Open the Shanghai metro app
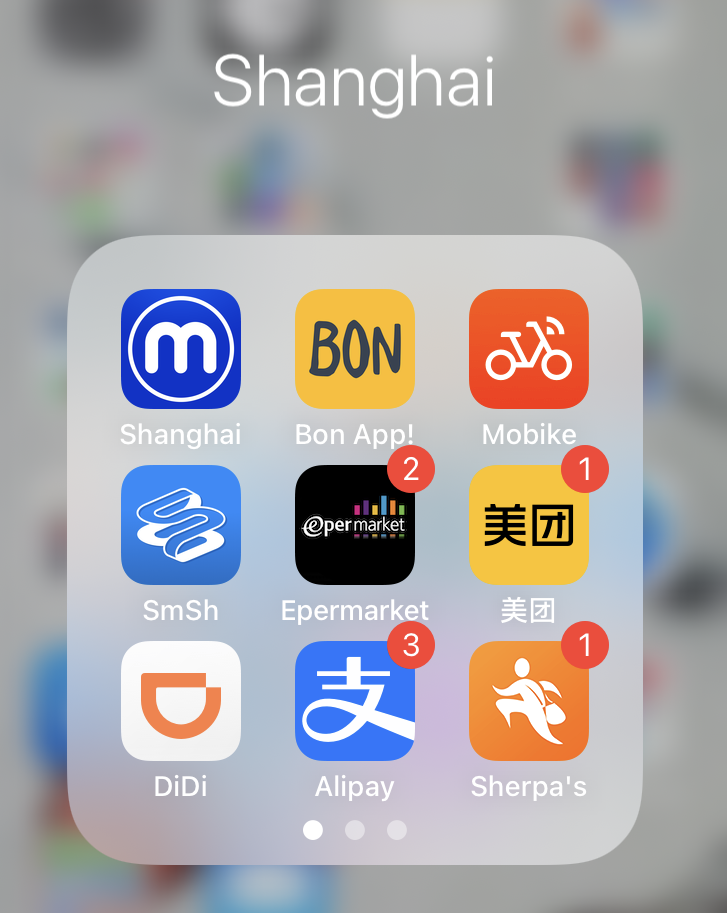Image resolution: width=727 pixels, height=913 pixels. click(x=181, y=349)
